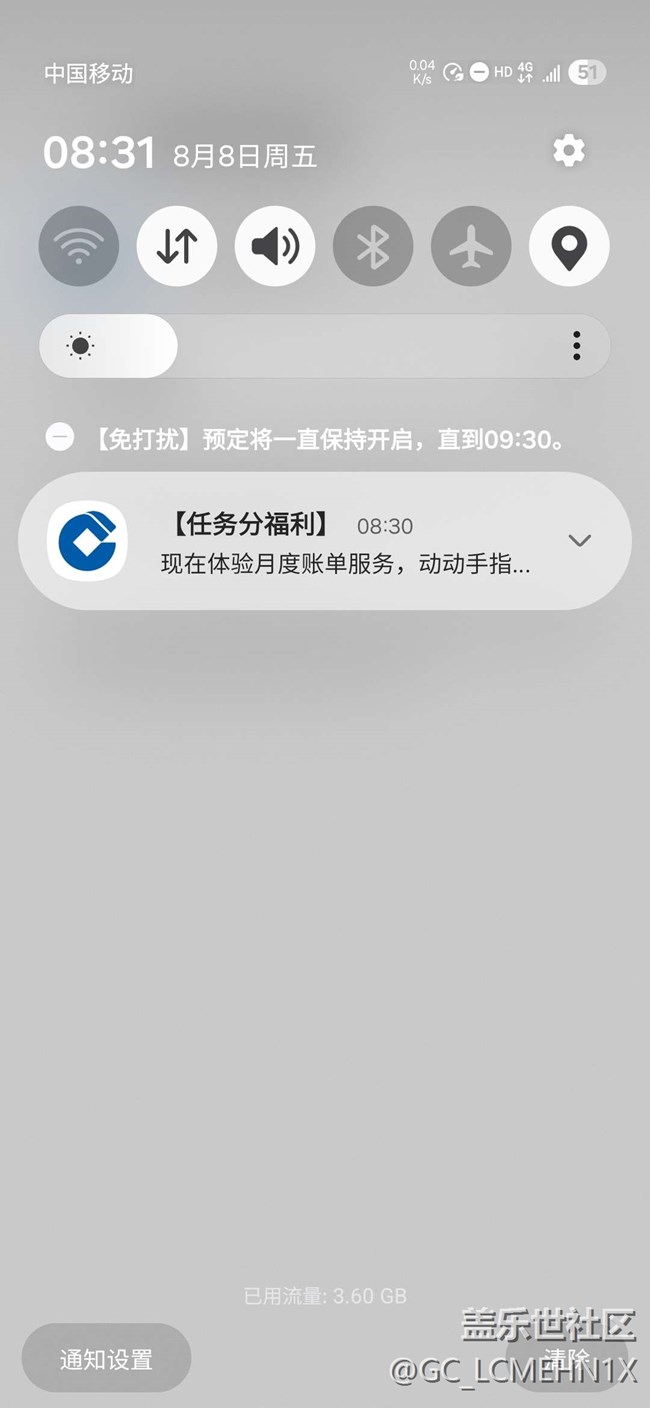Image resolution: width=650 pixels, height=1408 pixels.
Task: Toggle mobile data off
Action: point(177,246)
